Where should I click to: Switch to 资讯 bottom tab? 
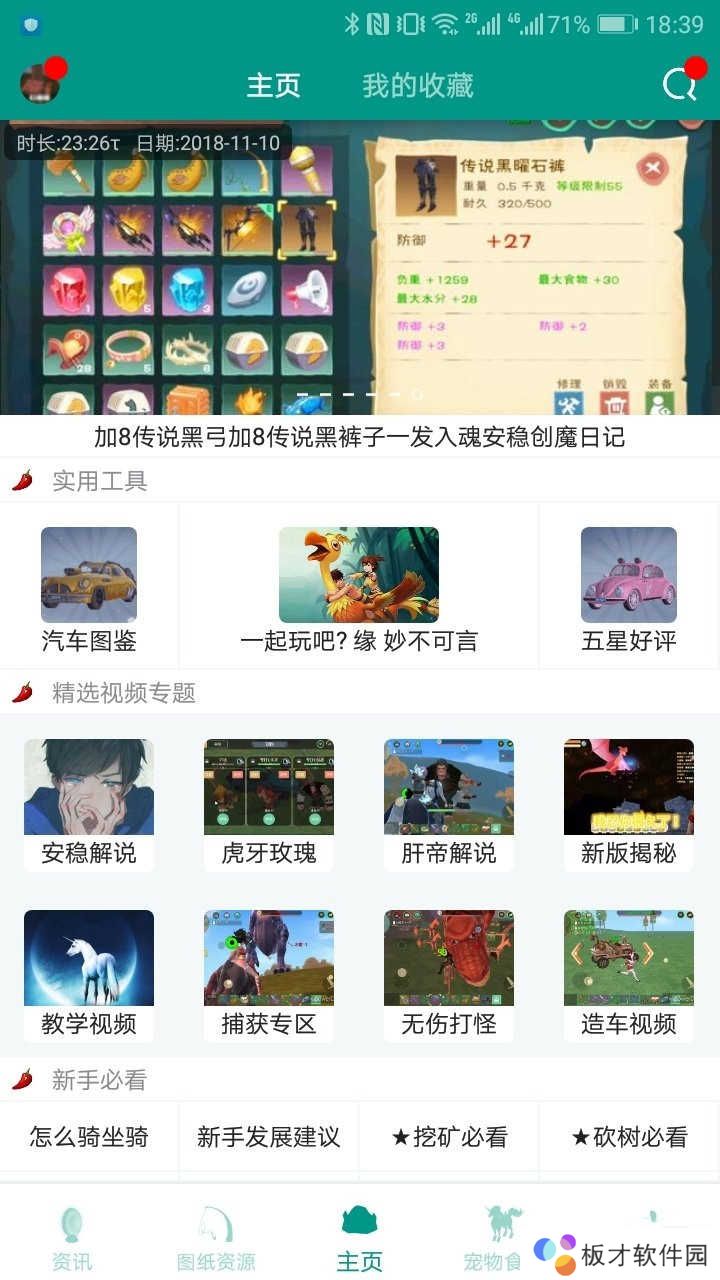coord(72,1238)
